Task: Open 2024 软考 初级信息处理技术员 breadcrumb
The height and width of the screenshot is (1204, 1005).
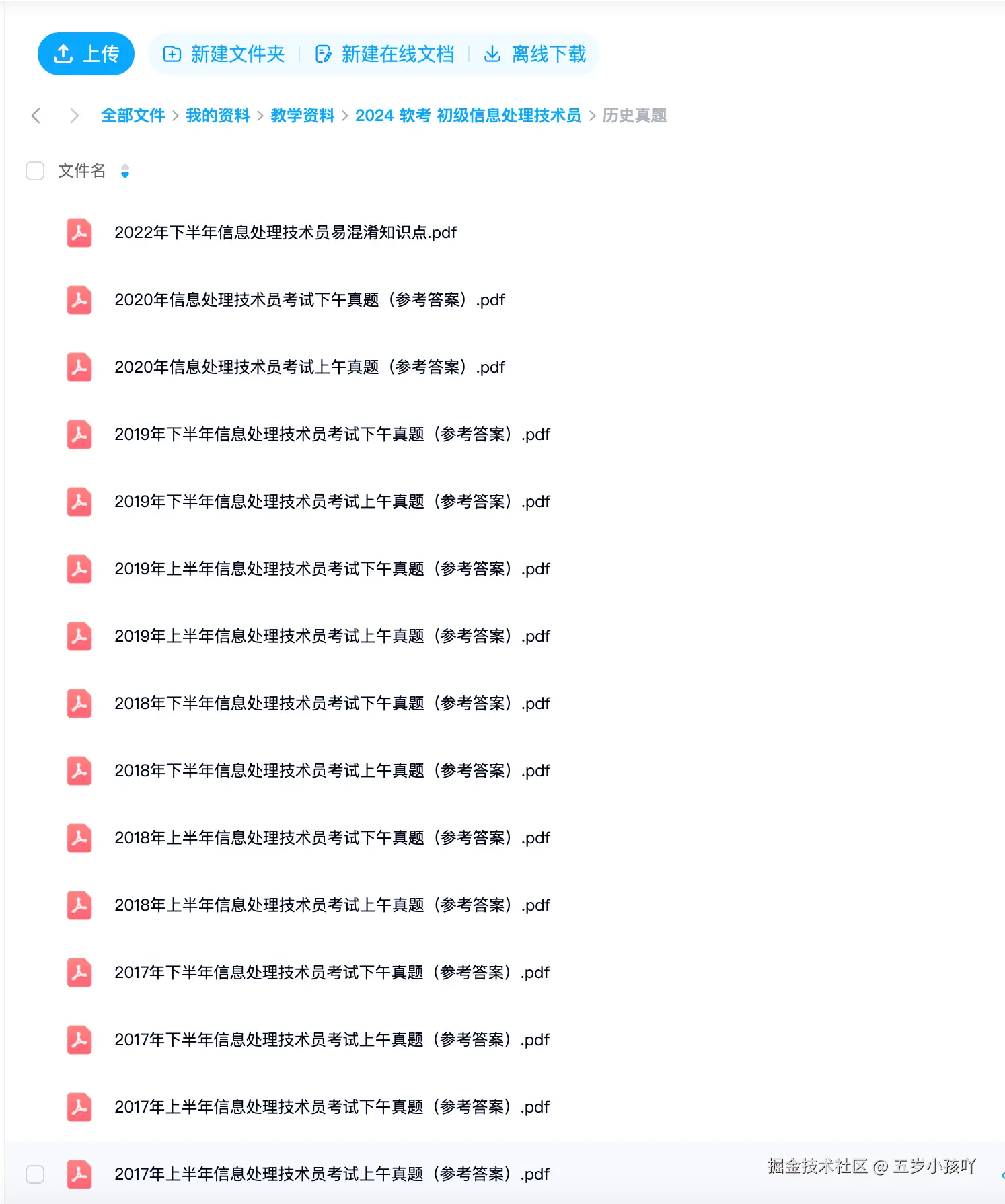Action: pyautogui.click(x=468, y=116)
